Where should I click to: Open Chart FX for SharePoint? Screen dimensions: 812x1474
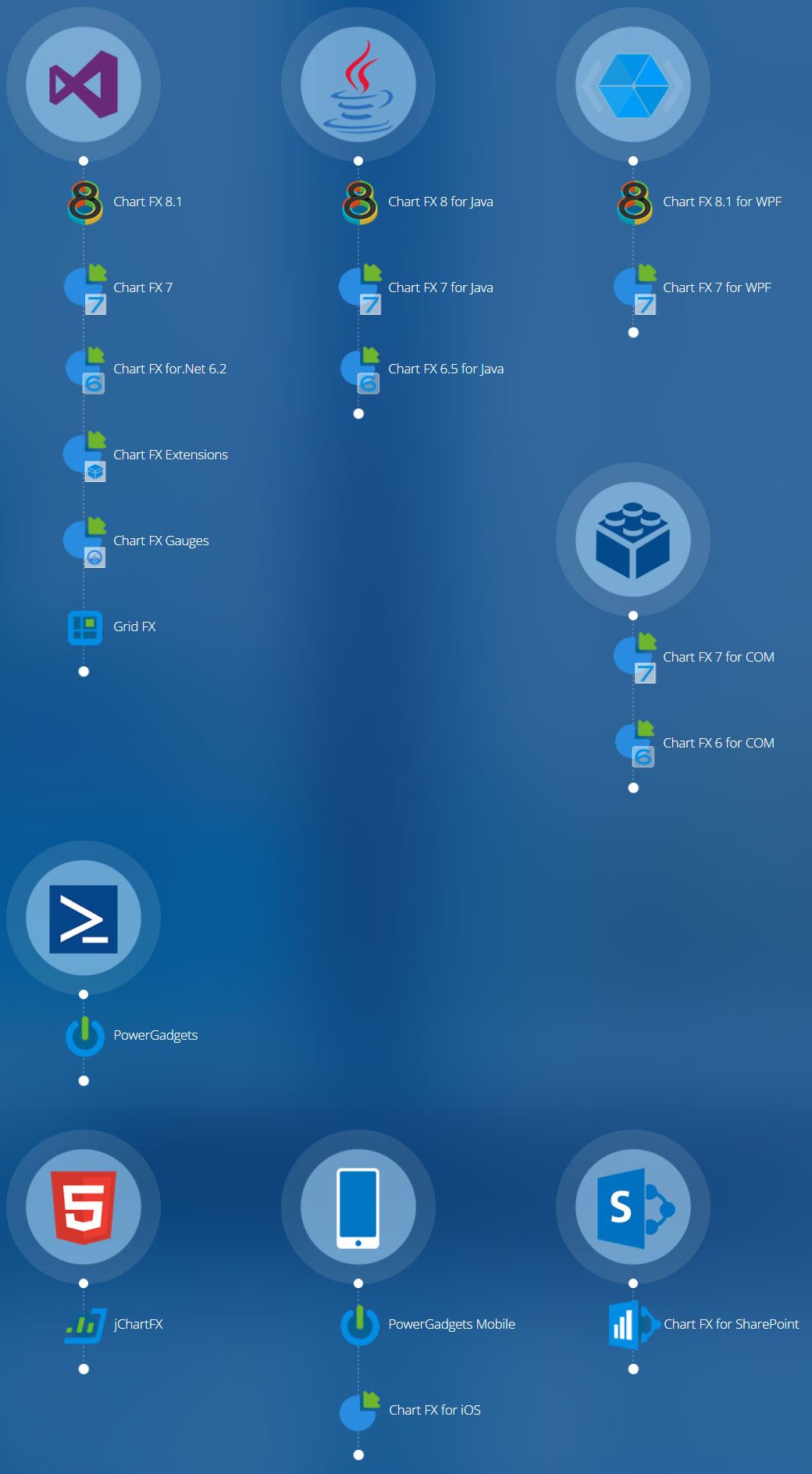(731, 1324)
